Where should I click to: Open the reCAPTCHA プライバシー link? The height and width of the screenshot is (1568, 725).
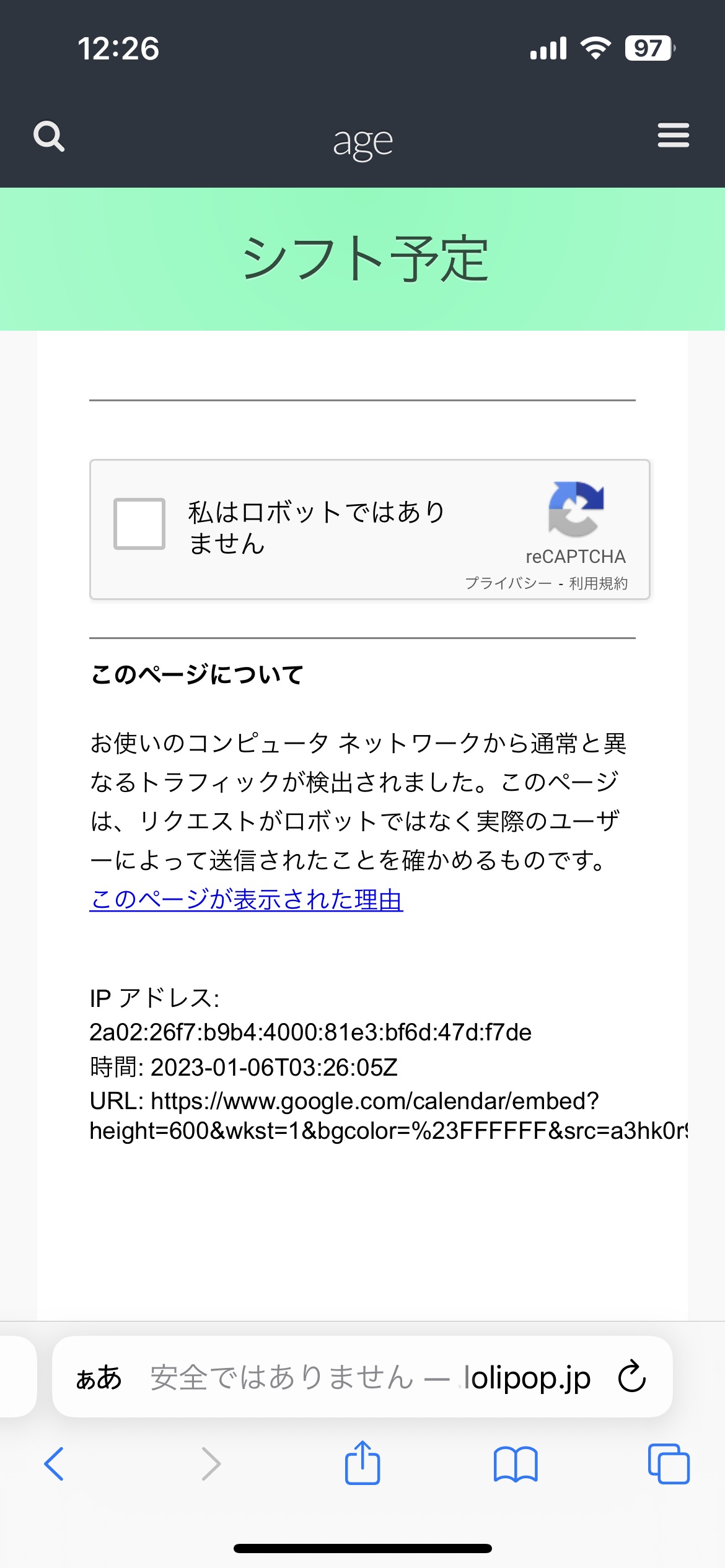pos(508,583)
